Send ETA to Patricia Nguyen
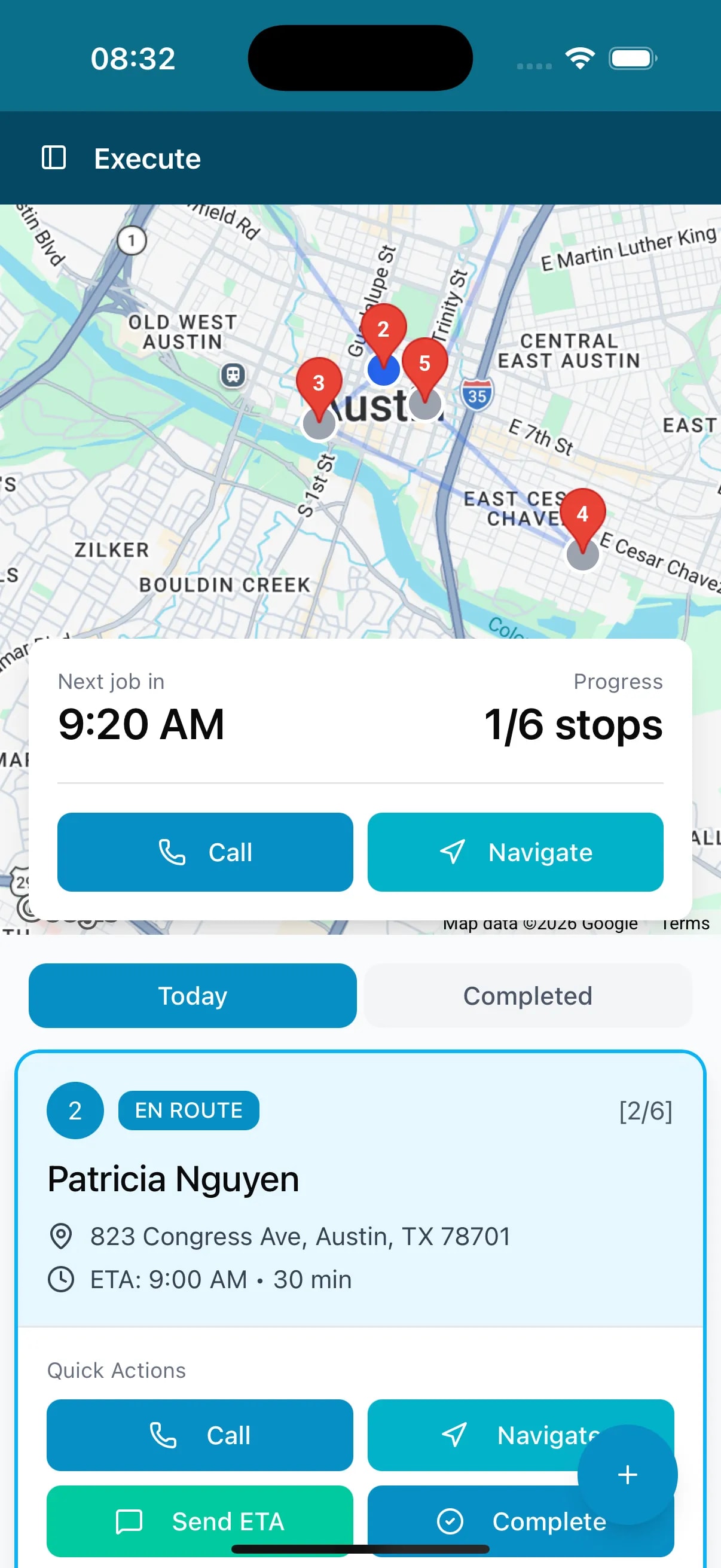 199,1521
